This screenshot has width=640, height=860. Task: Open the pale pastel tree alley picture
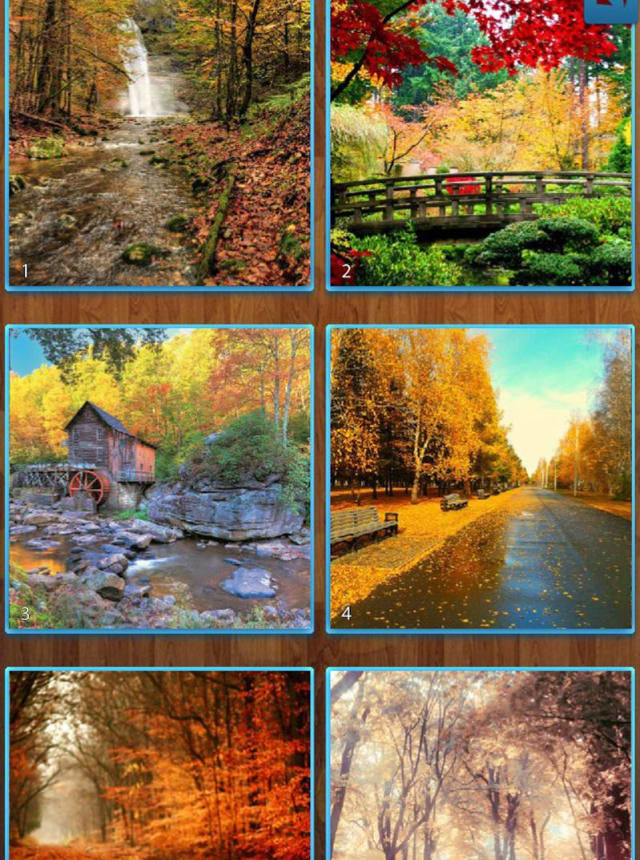481,765
